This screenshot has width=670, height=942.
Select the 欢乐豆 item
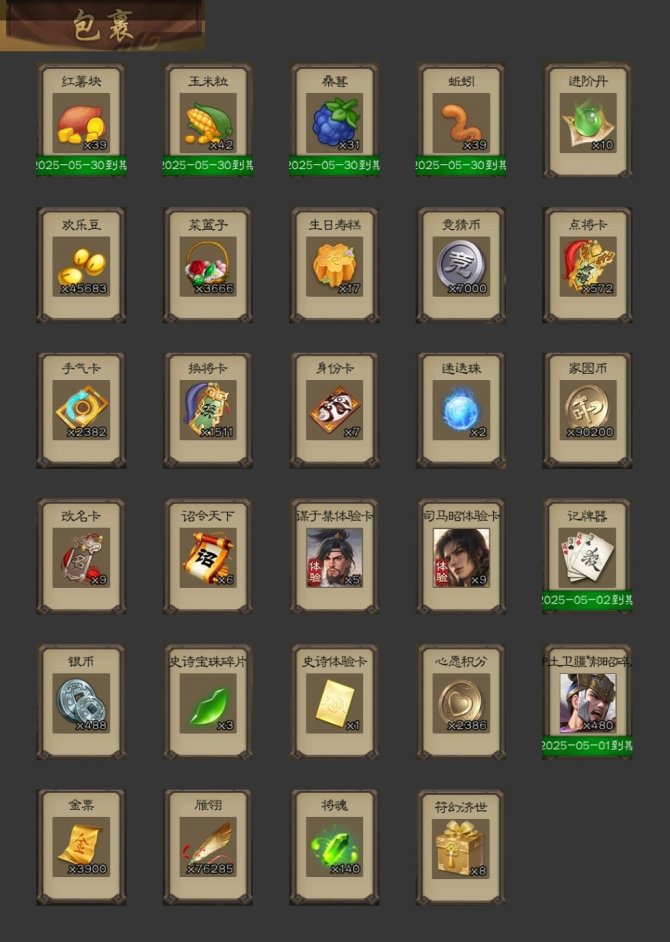[x=81, y=267]
